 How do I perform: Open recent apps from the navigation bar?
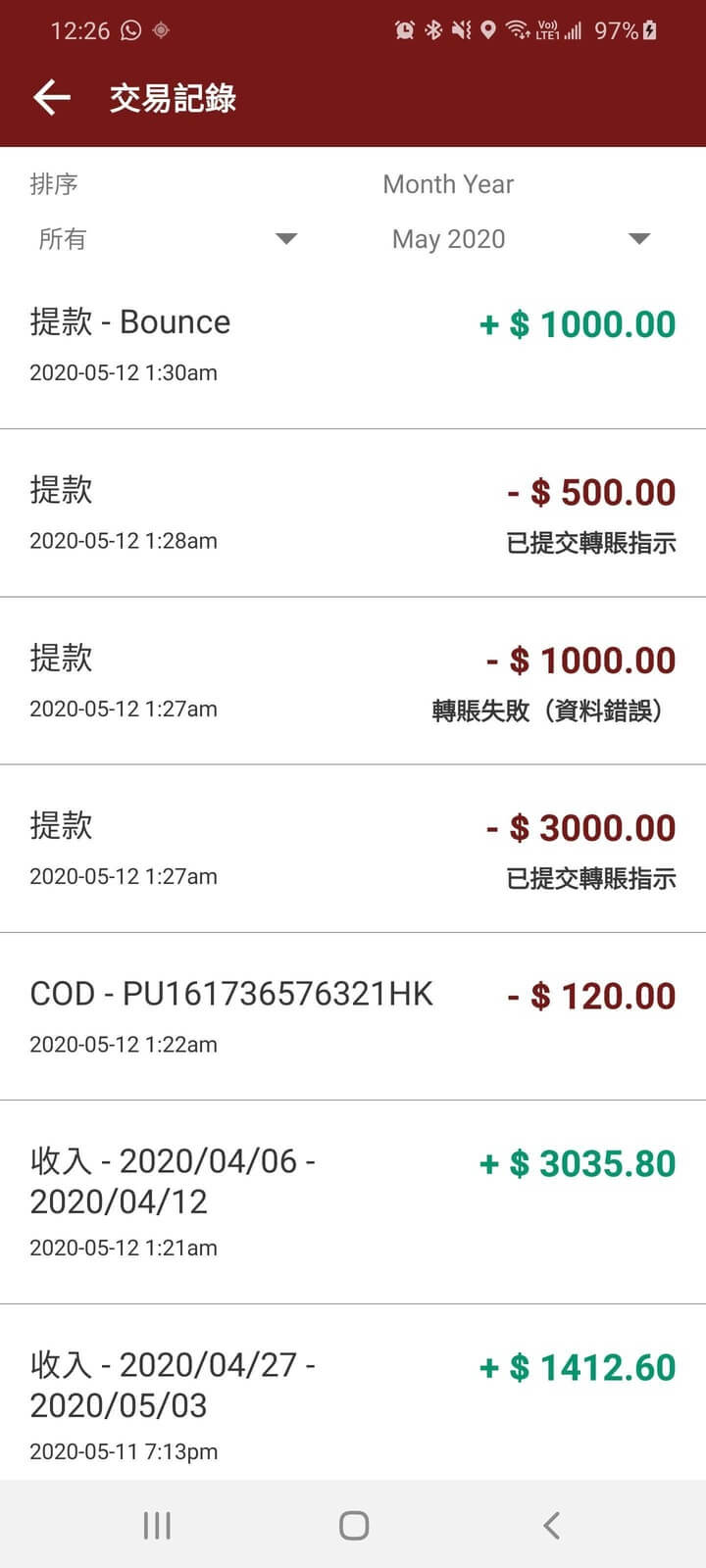[157, 1525]
